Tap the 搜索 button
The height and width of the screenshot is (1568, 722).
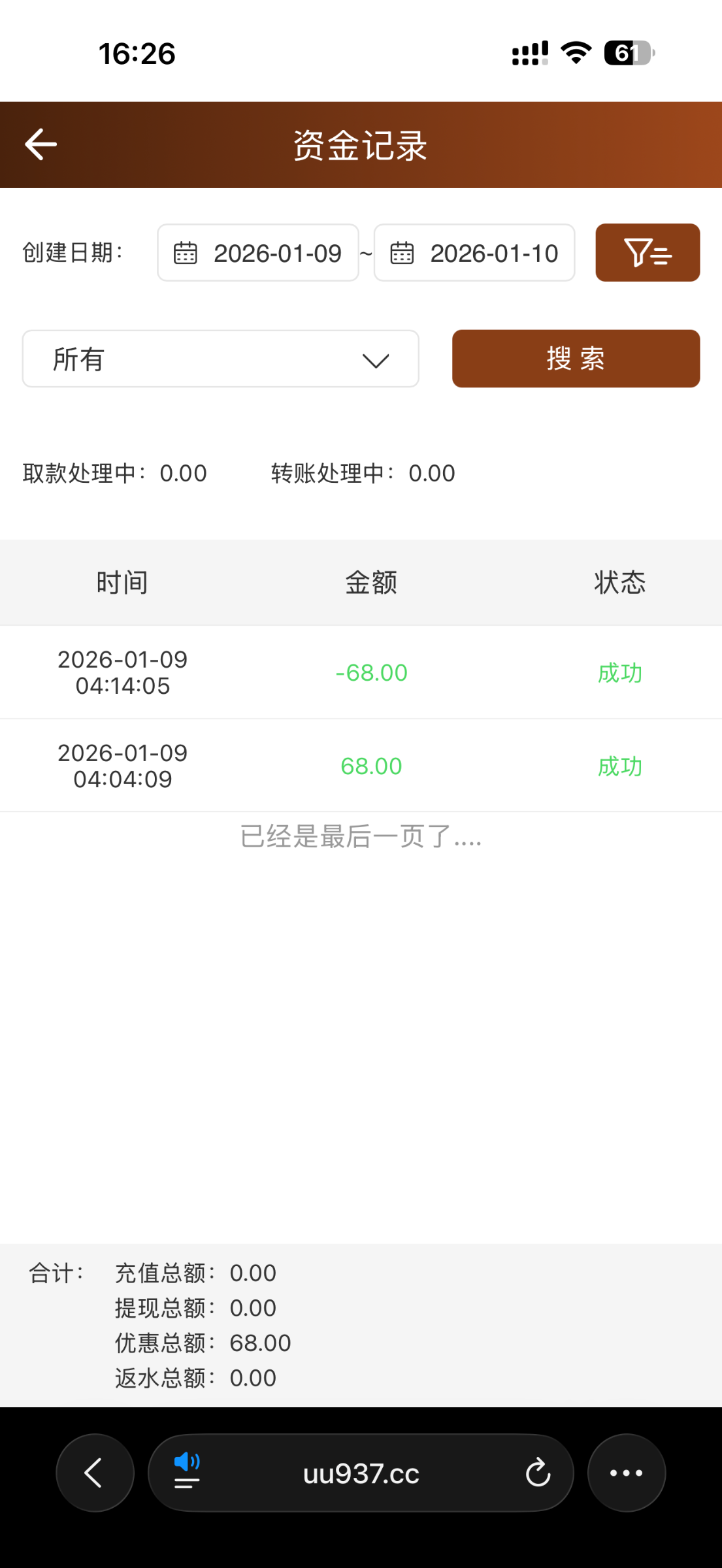pyautogui.click(x=576, y=359)
